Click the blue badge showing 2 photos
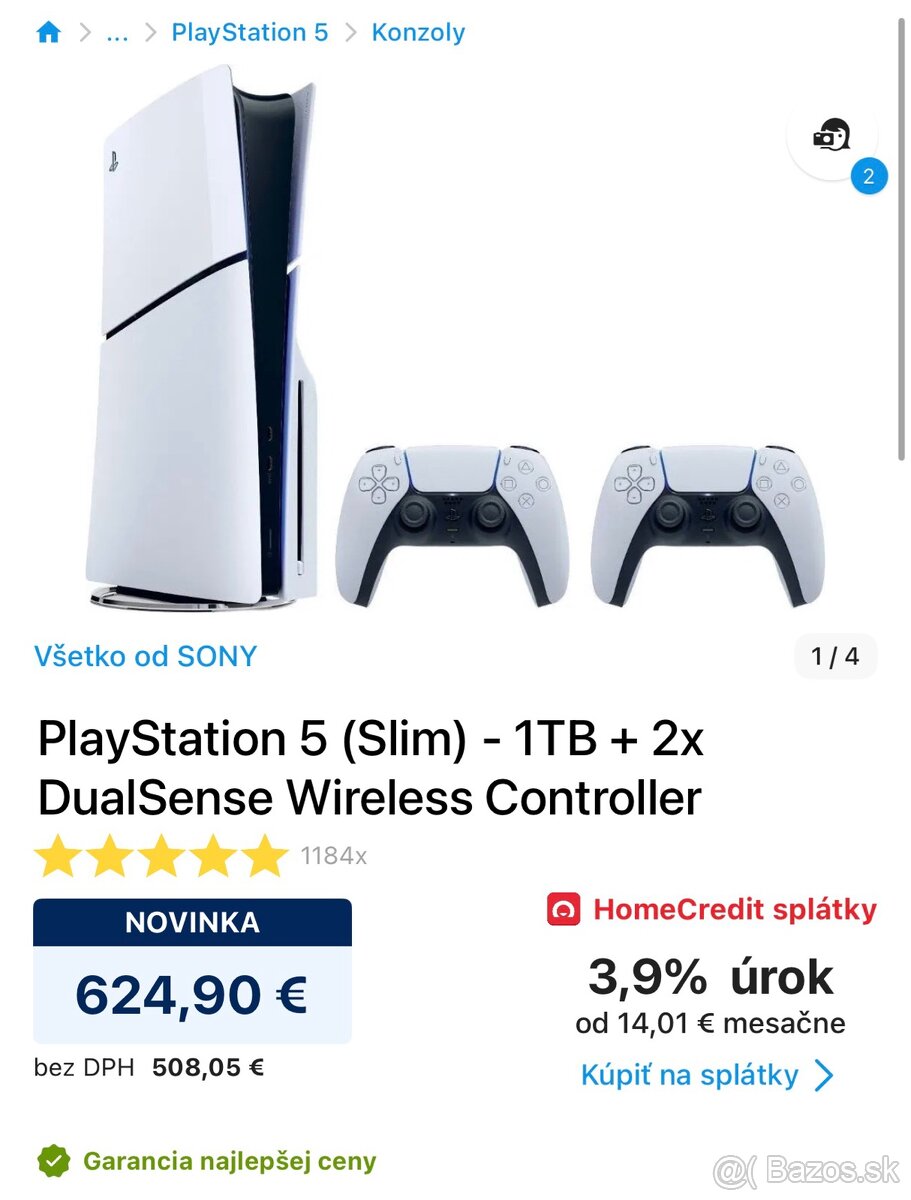Screen dimensions: 911x1200 coord(871,175)
